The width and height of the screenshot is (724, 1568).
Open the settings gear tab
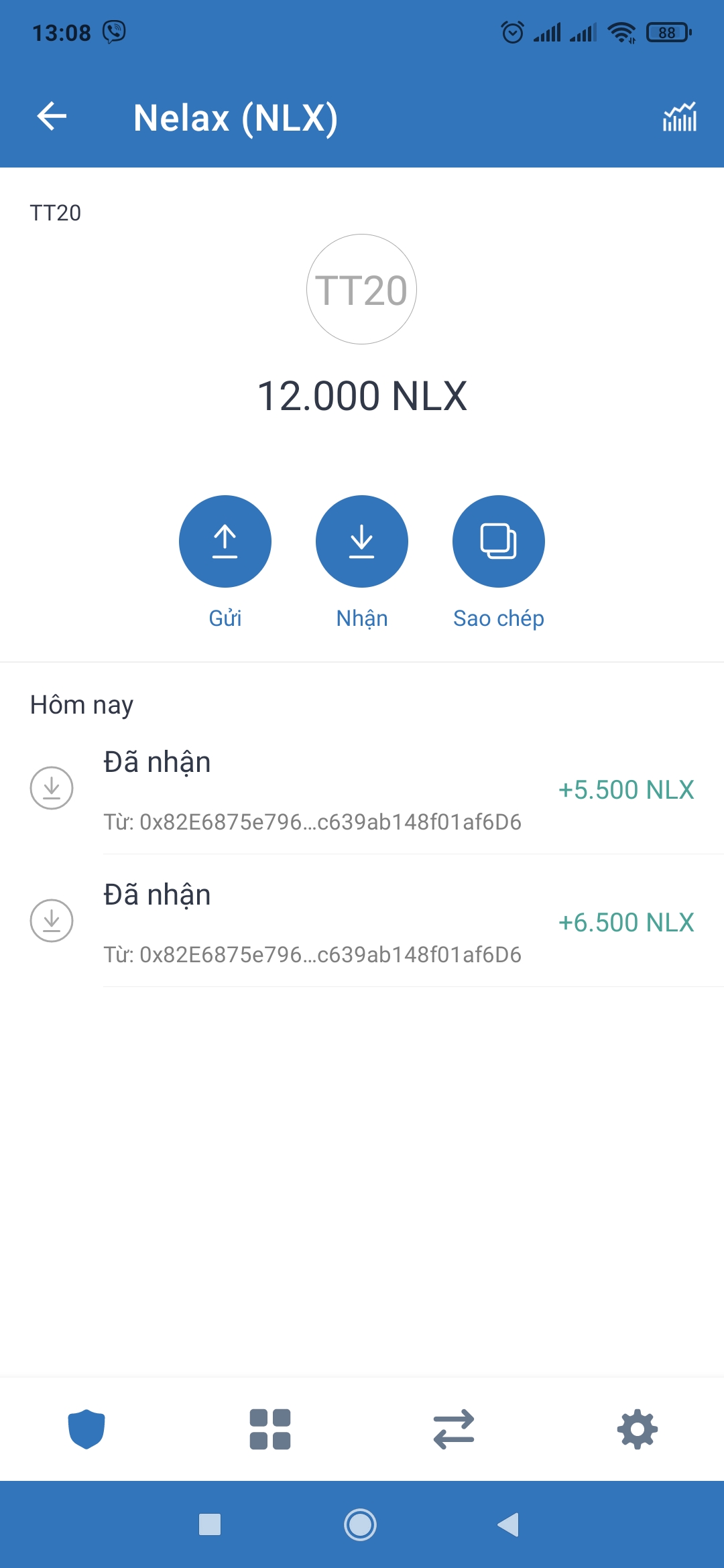[637, 1429]
